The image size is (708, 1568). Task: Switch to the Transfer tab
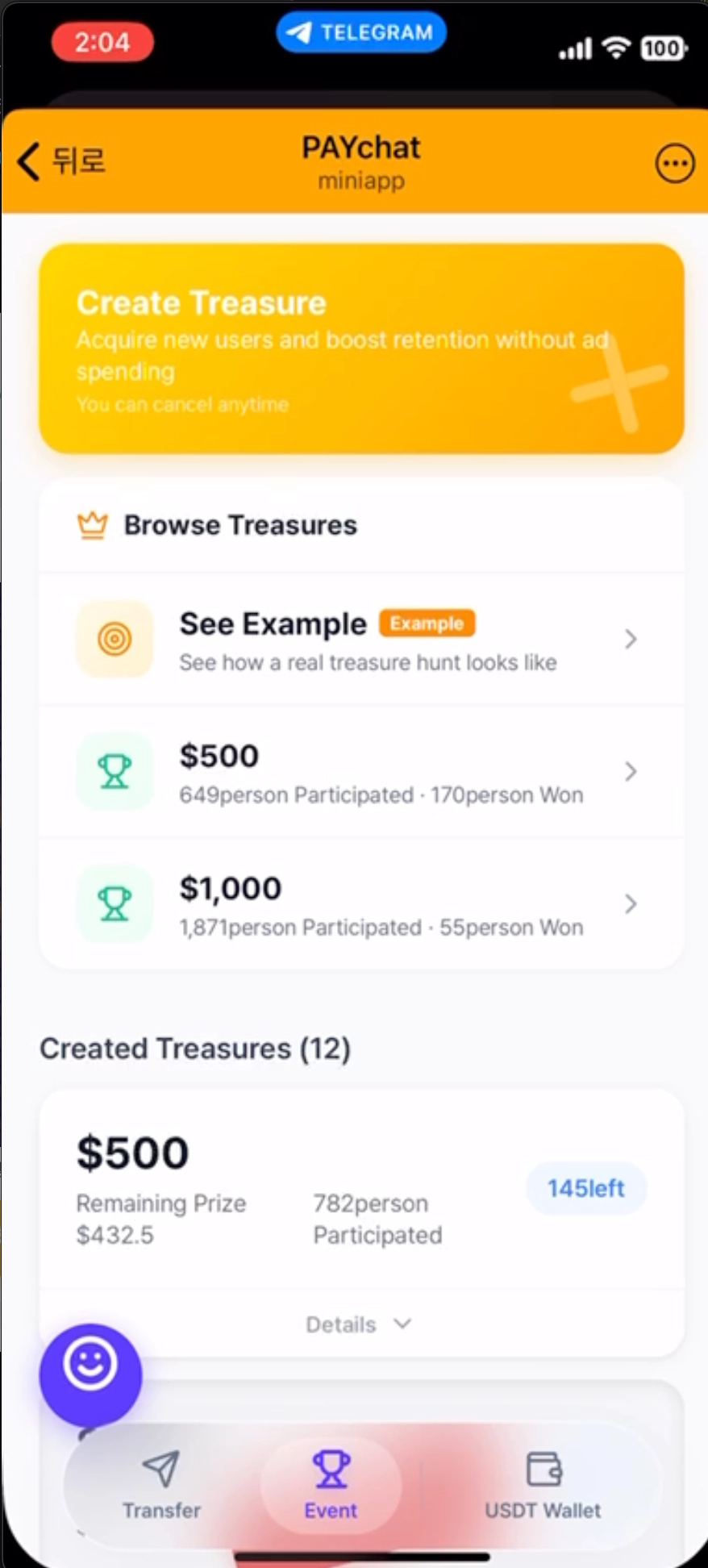point(161,1486)
